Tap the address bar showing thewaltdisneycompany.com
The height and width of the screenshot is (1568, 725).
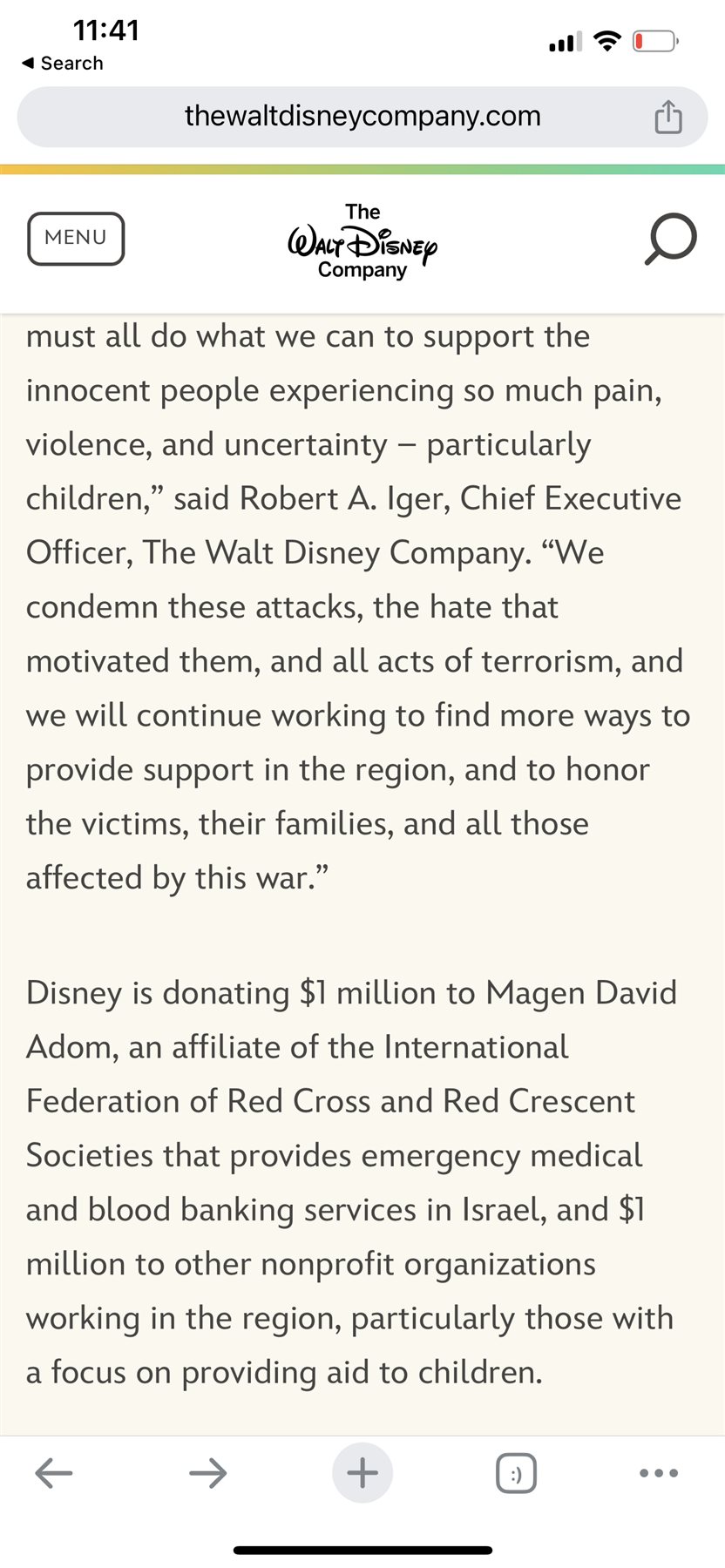click(x=362, y=117)
